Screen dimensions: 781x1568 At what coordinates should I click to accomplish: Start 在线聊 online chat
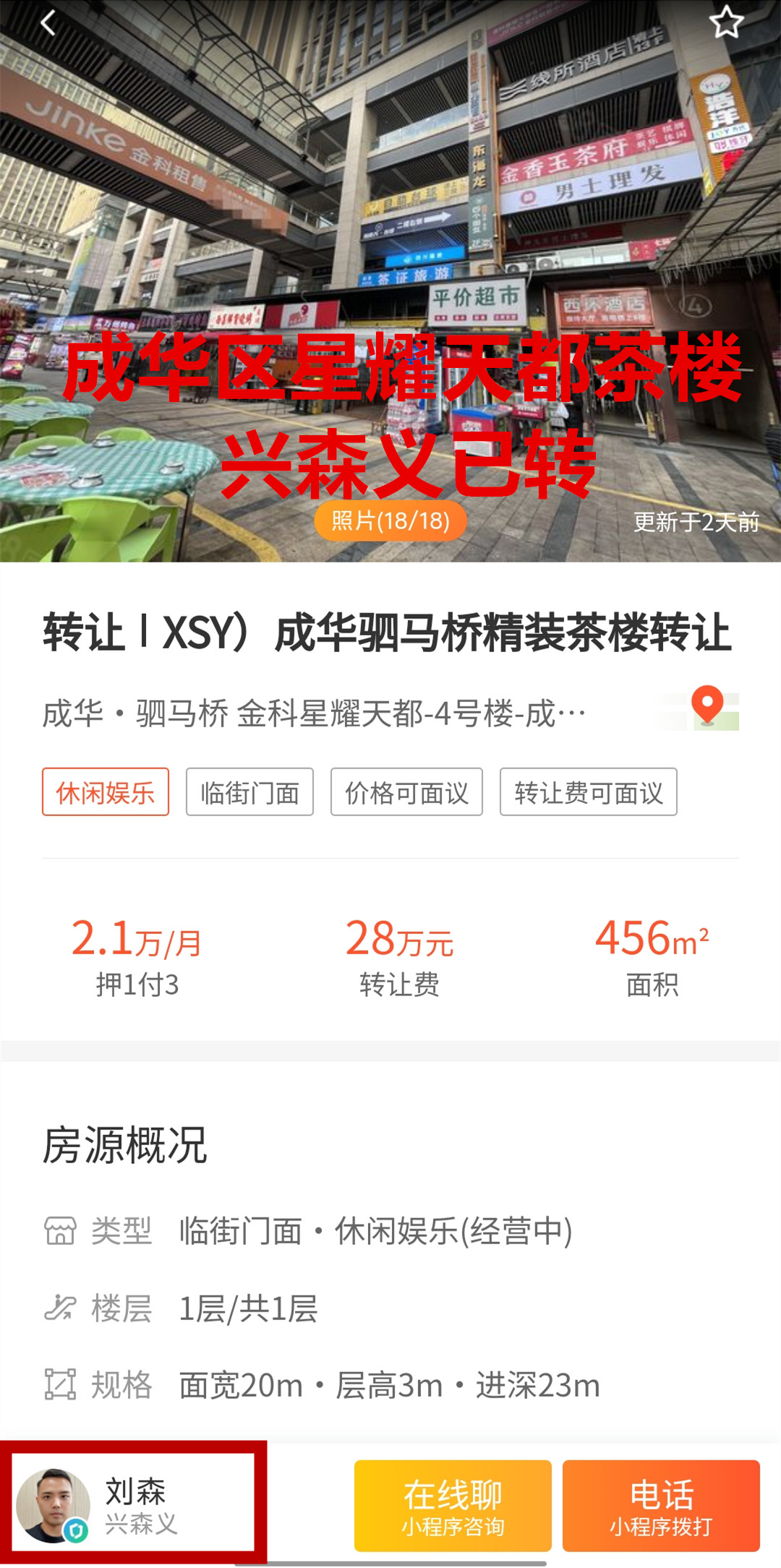pyautogui.click(x=453, y=1506)
